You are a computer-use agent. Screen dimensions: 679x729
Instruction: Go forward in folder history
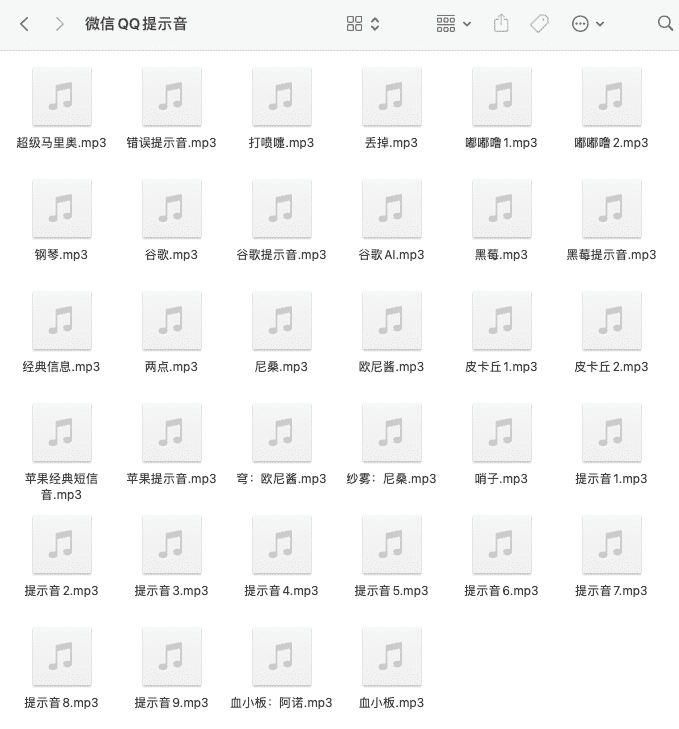tap(60, 24)
